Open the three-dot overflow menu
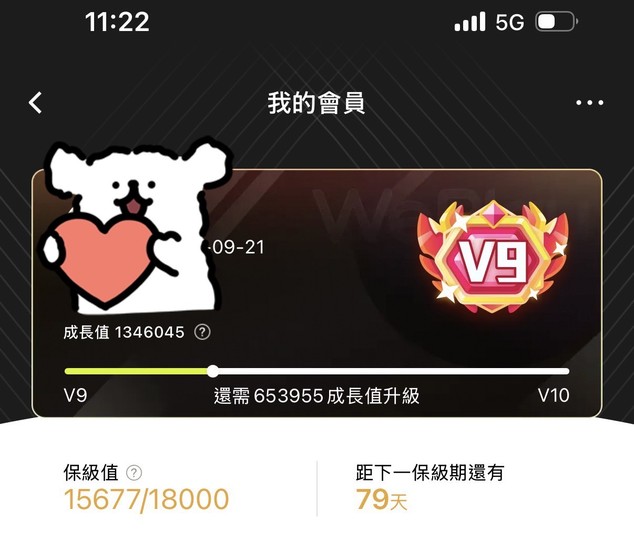634x540 pixels. click(x=589, y=103)
